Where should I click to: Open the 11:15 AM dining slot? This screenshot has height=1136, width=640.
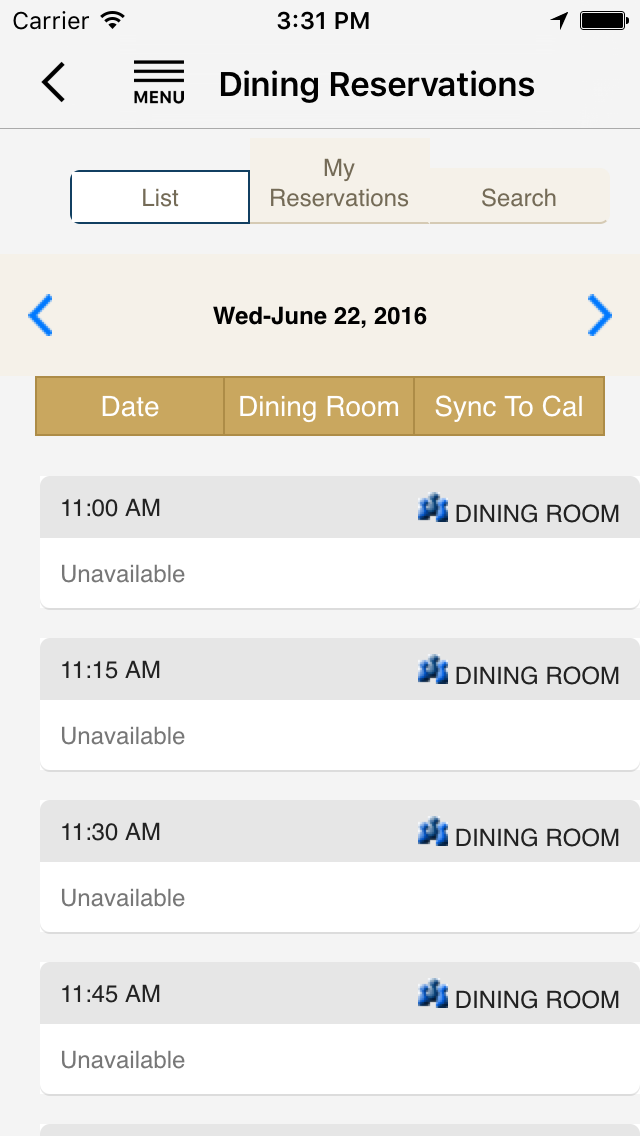click(x=339, y=704)
